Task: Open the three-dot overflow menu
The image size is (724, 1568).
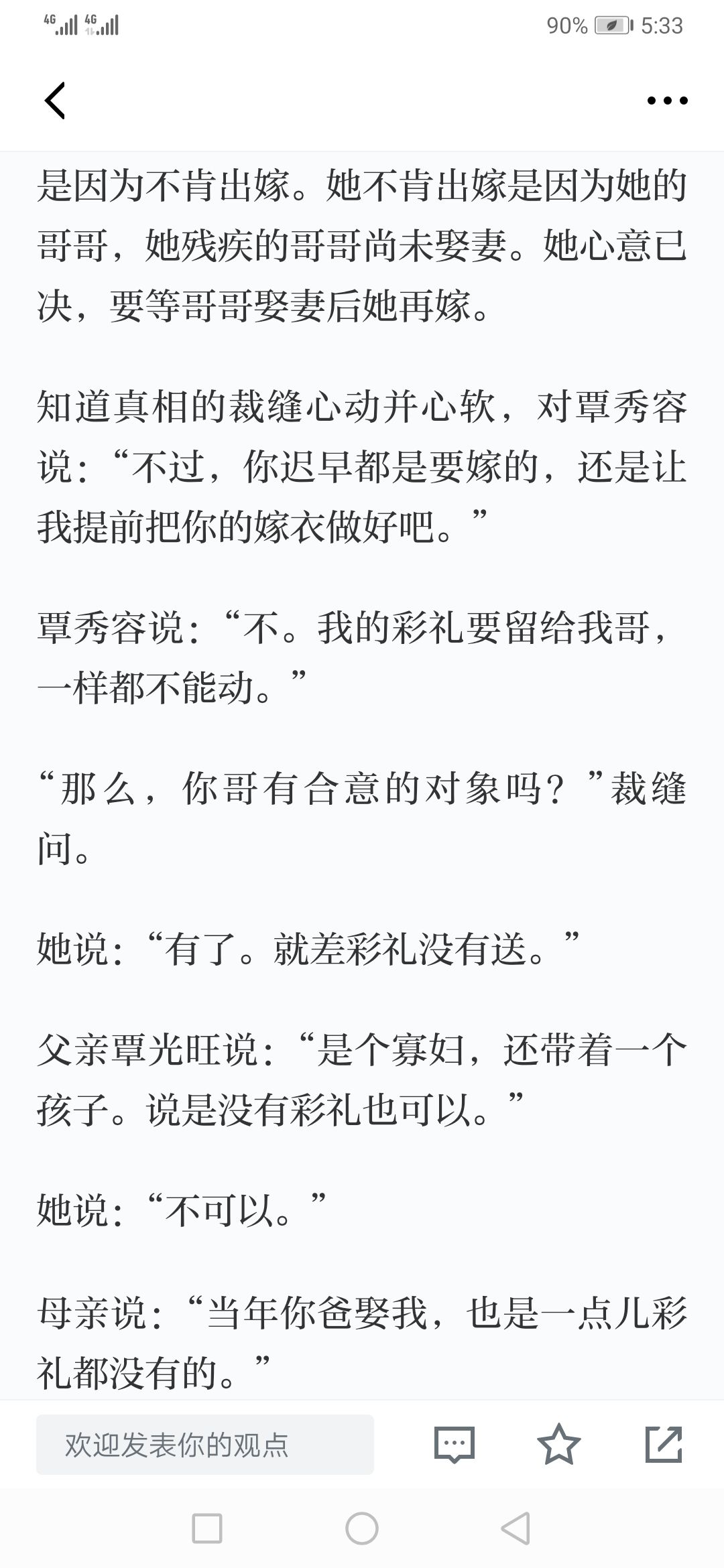Action: (667, 101)
